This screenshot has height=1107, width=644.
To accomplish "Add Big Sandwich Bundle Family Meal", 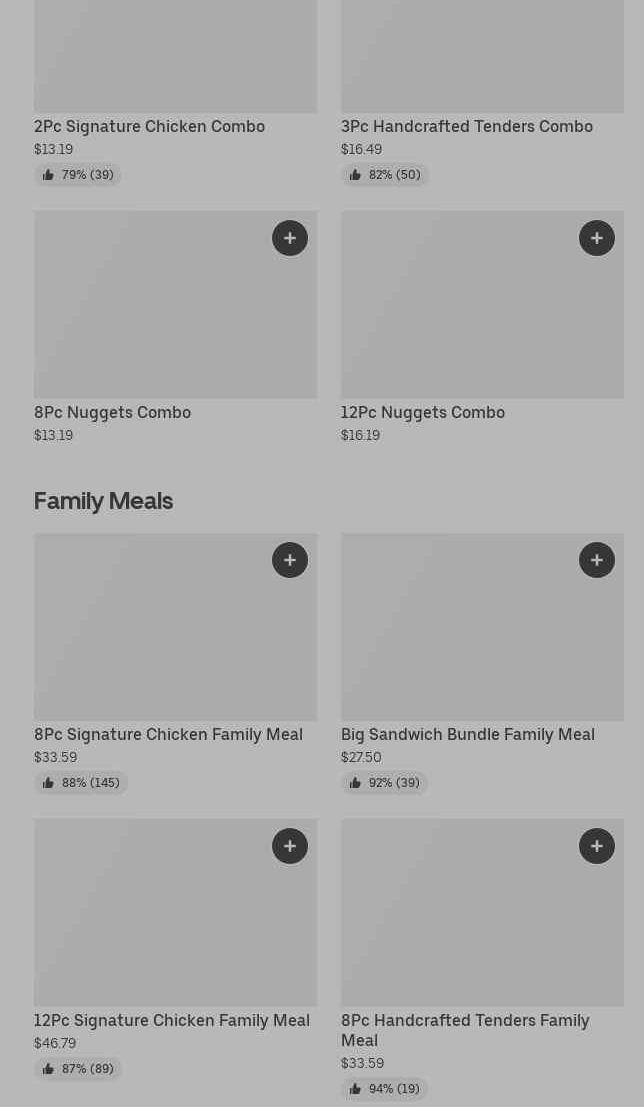I will point(597,560).
